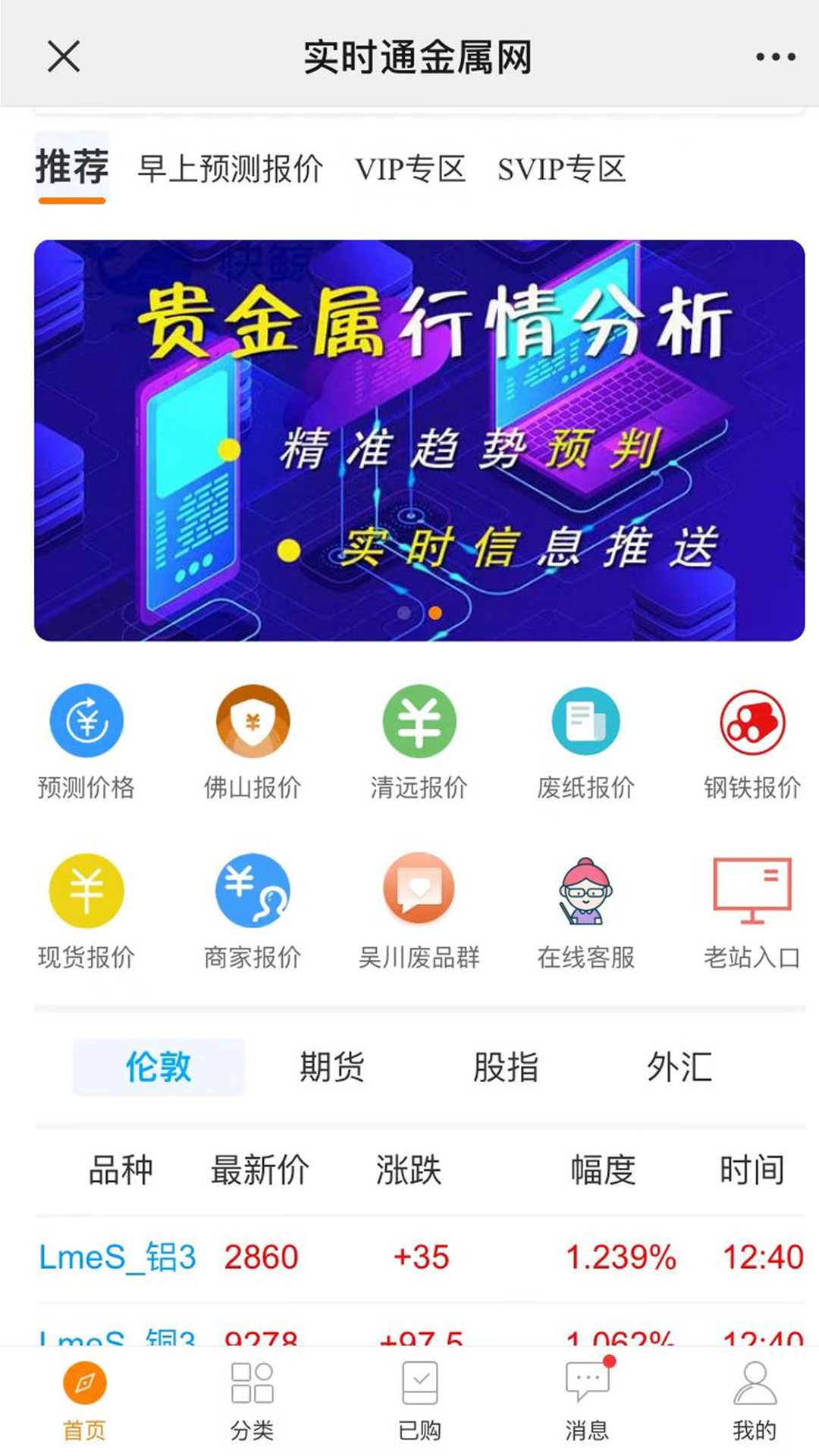Open 消息 in bottom navigation
The width and height of the screenshot is (819, 1456).
(x=587, y=1400)
